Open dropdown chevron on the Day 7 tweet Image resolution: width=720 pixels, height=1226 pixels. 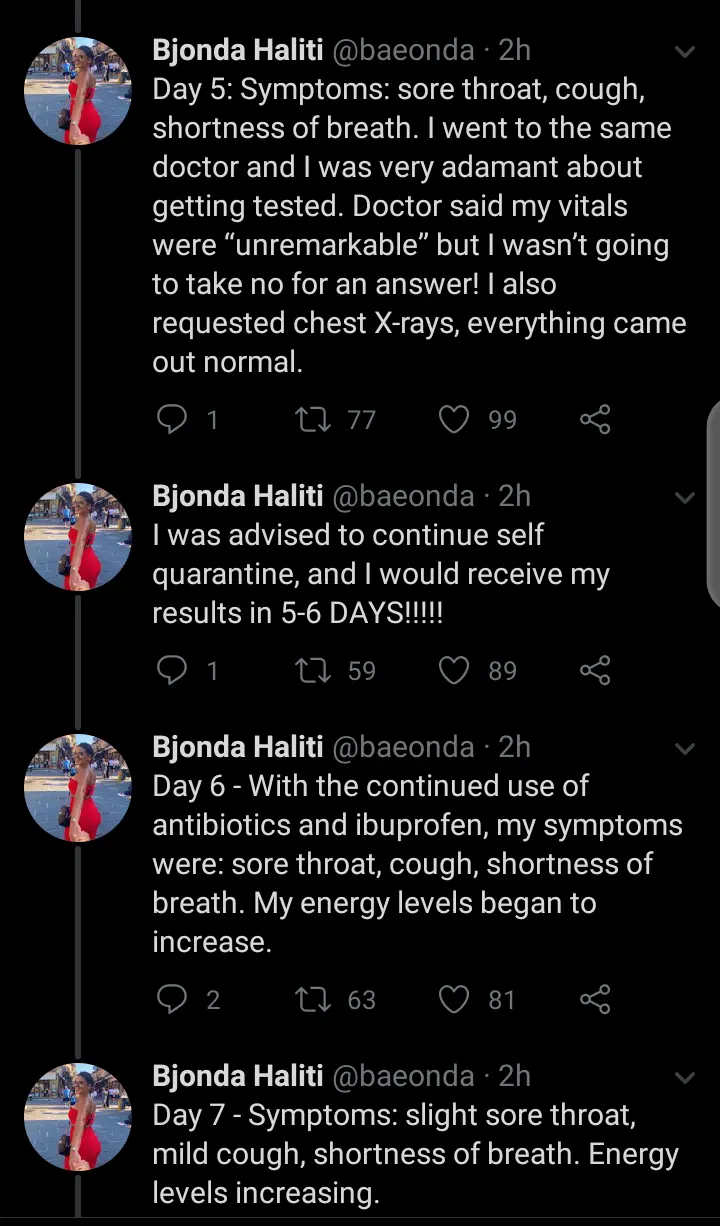tap(685, 1077)
